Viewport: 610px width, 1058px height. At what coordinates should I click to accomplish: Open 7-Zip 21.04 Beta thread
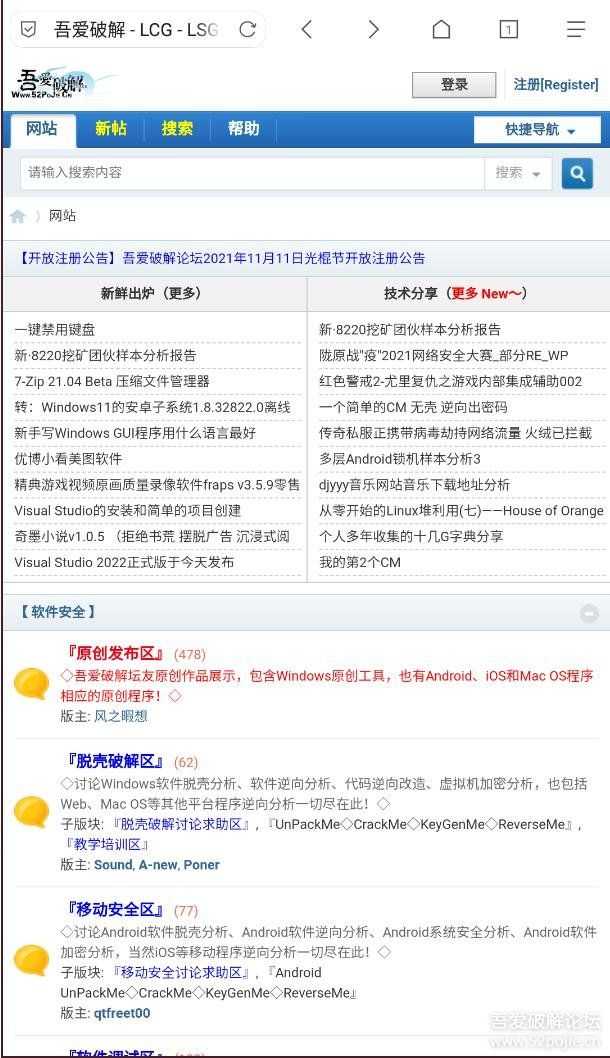(x=112, y=381)
